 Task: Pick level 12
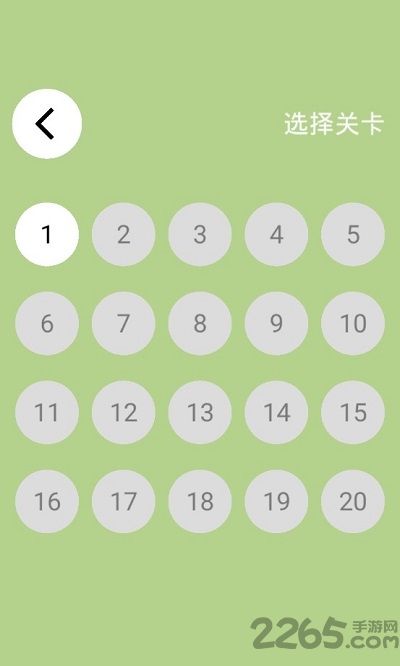point(124,412)
